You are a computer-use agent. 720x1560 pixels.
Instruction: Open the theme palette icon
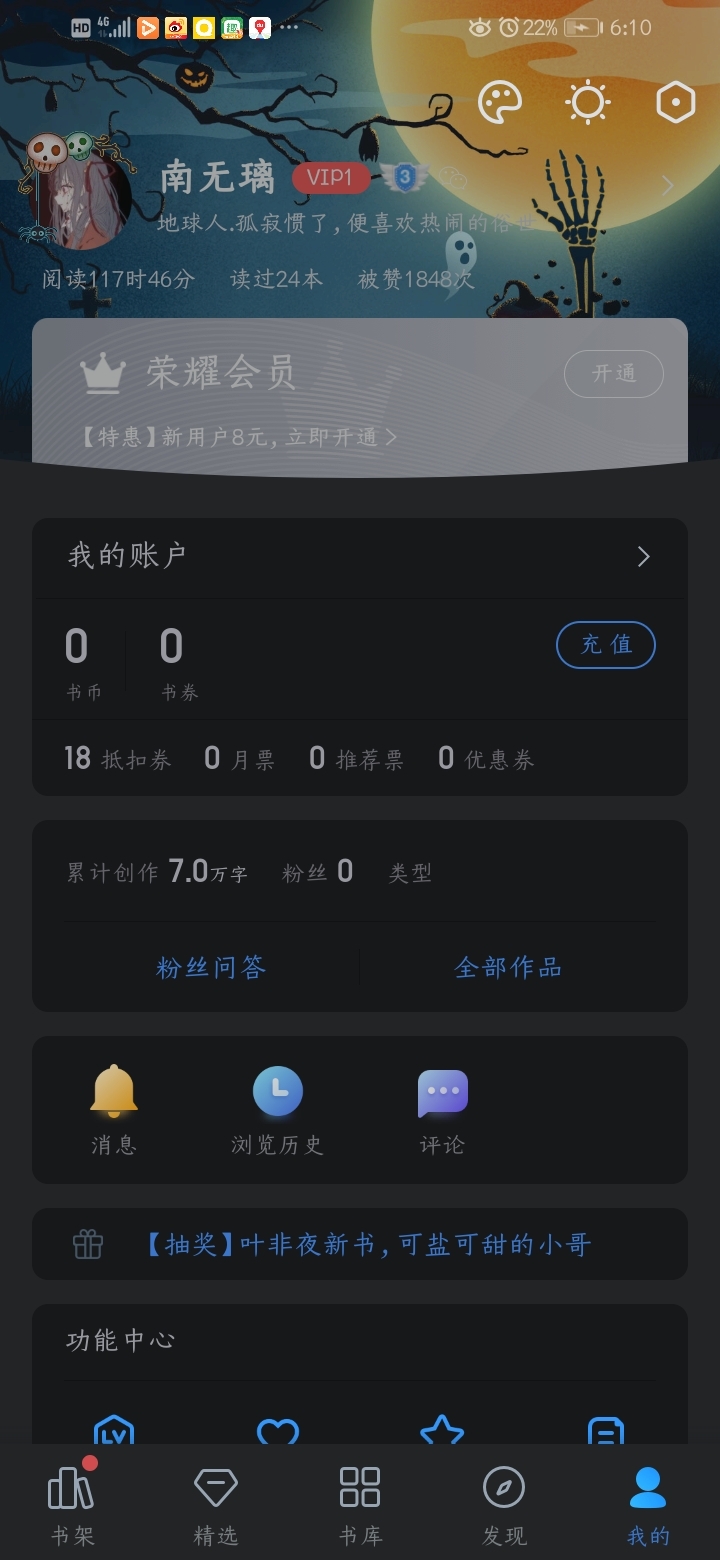click(500, 102)
